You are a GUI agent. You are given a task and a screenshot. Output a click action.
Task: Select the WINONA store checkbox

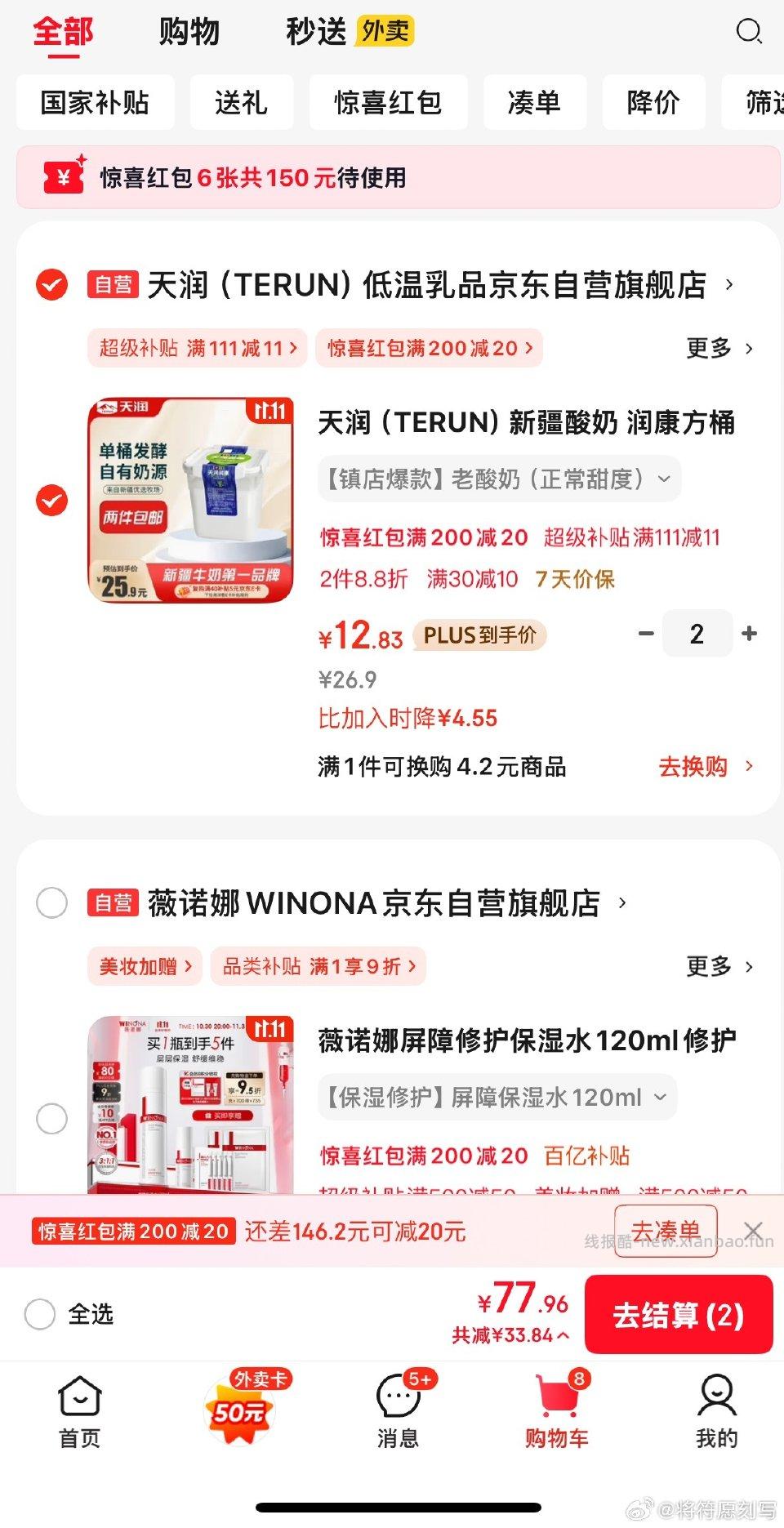(51, 904)
